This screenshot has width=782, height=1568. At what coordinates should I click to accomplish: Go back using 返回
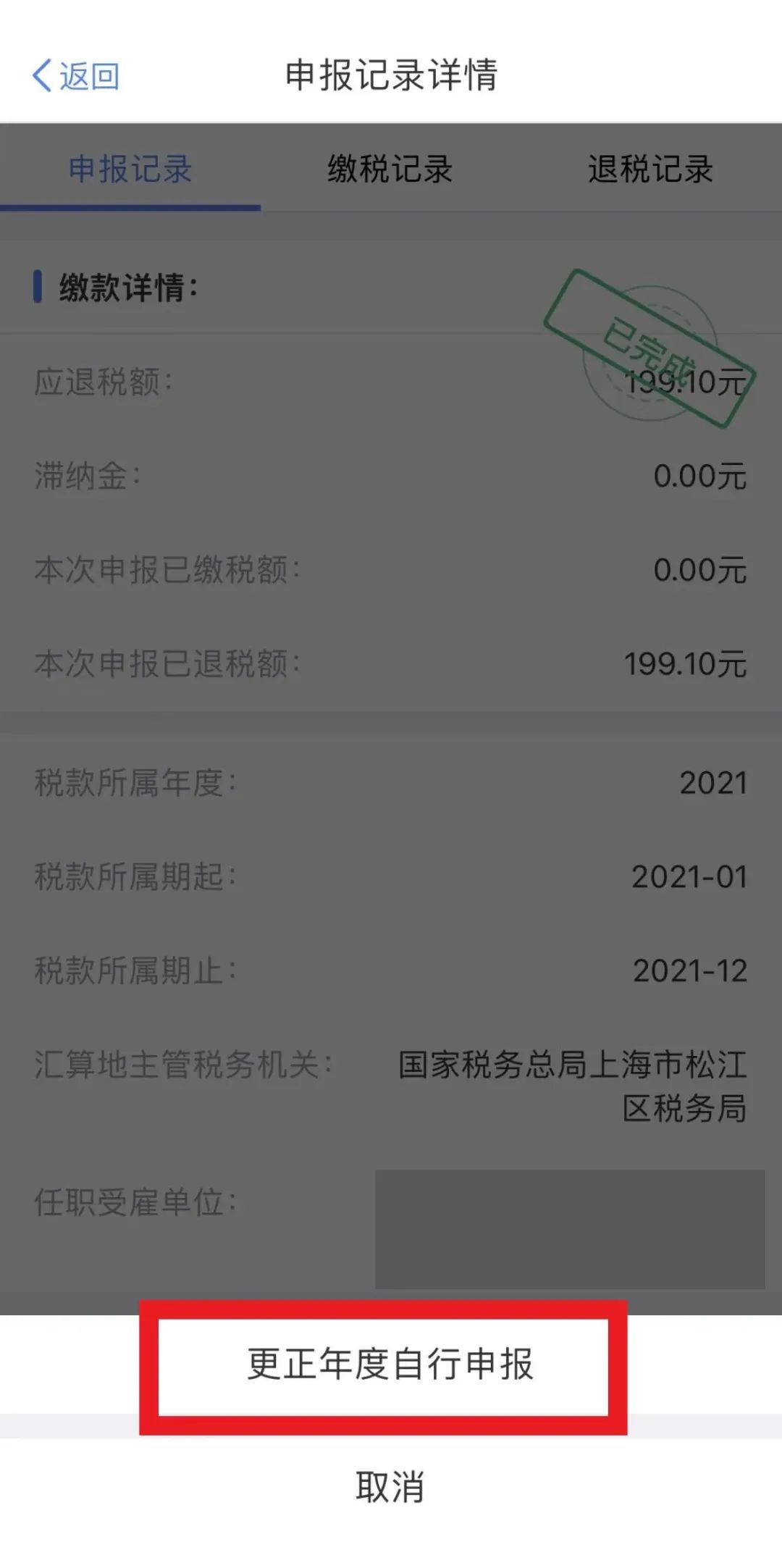pos(75,75)
